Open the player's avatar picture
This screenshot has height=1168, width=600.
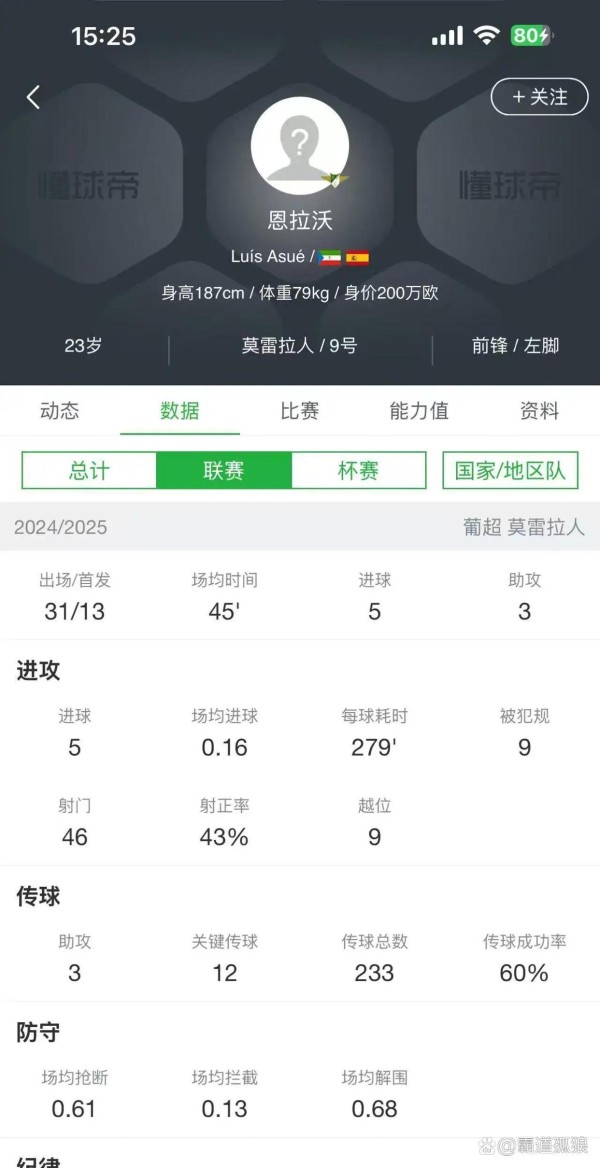299,146
